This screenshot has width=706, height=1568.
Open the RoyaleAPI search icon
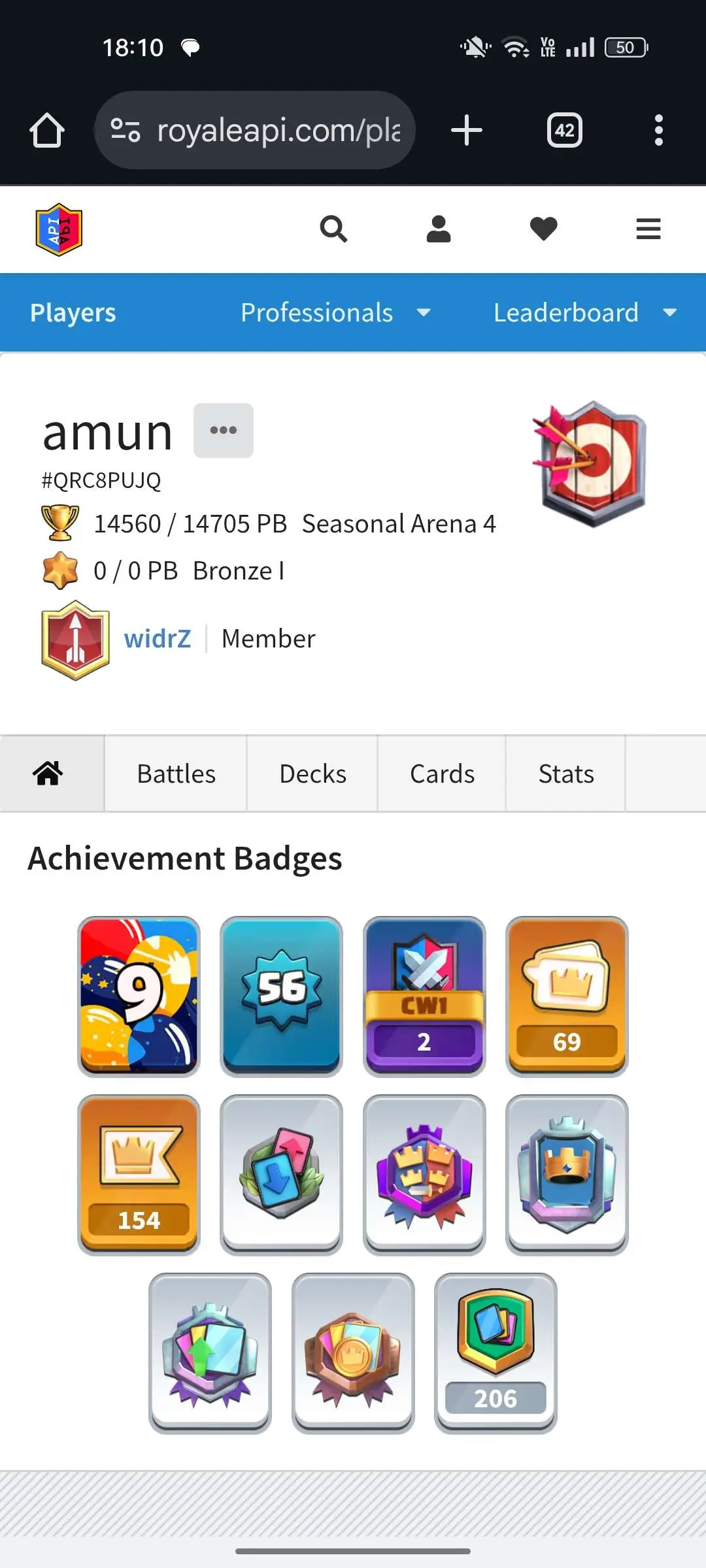coord(333,229)
